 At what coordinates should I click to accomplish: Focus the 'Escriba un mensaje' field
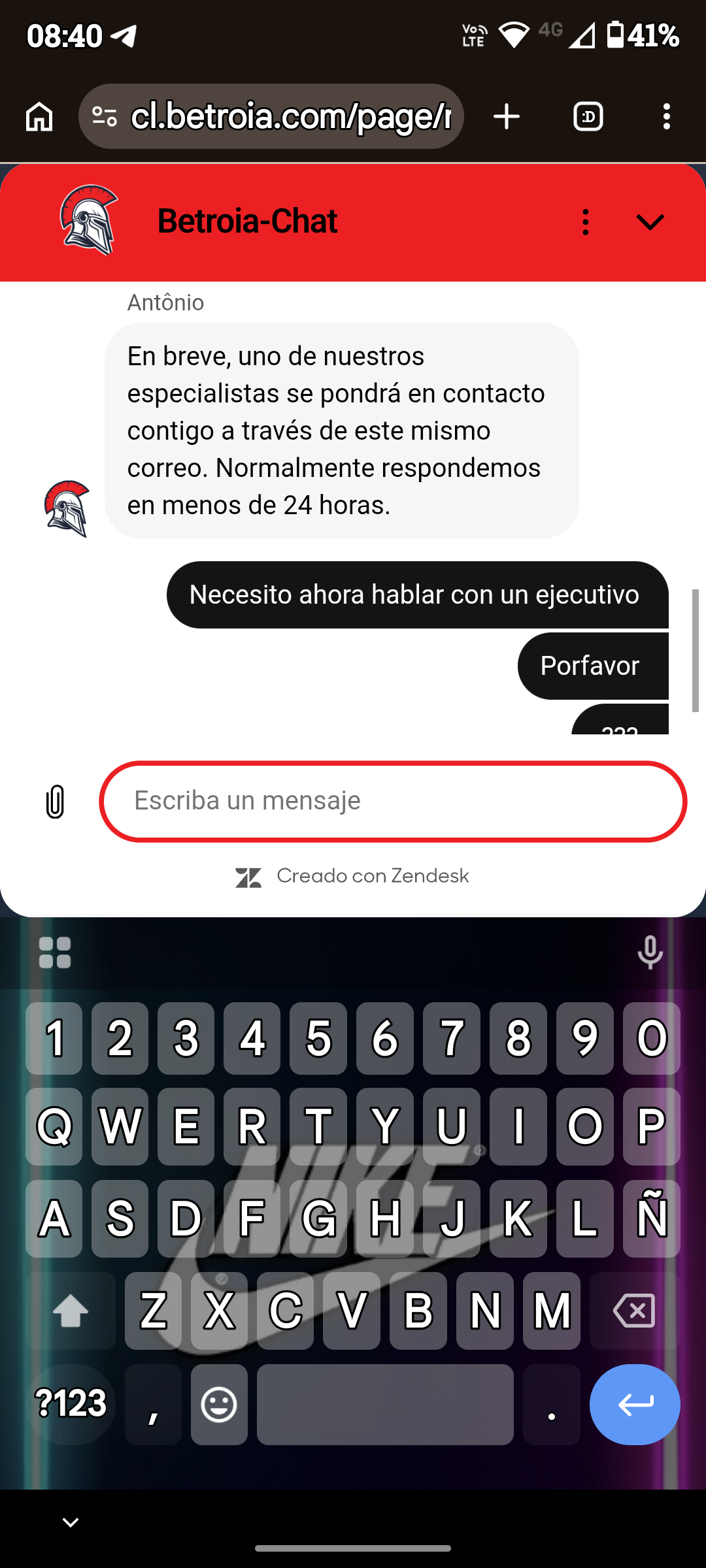[392, 802]
